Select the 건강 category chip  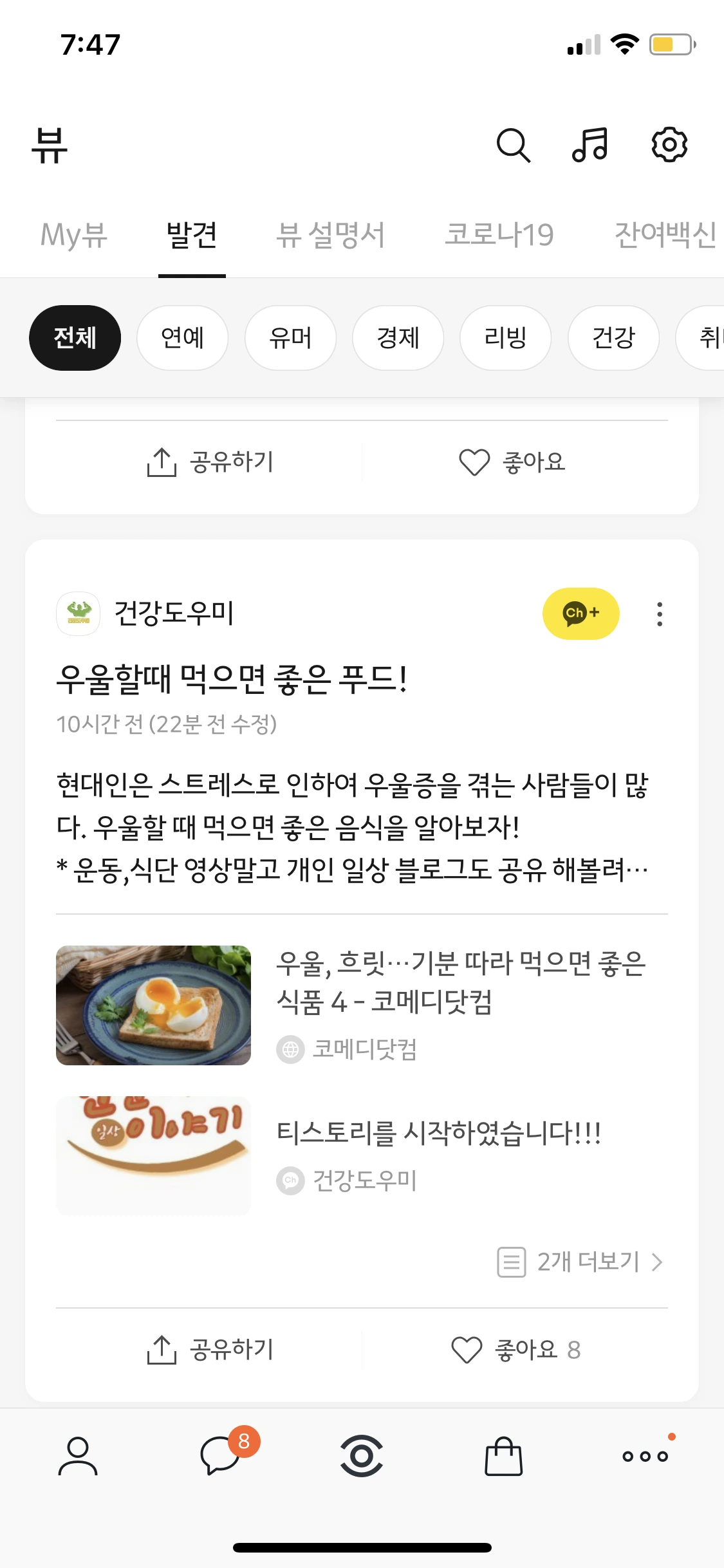[x=613, y=338]
